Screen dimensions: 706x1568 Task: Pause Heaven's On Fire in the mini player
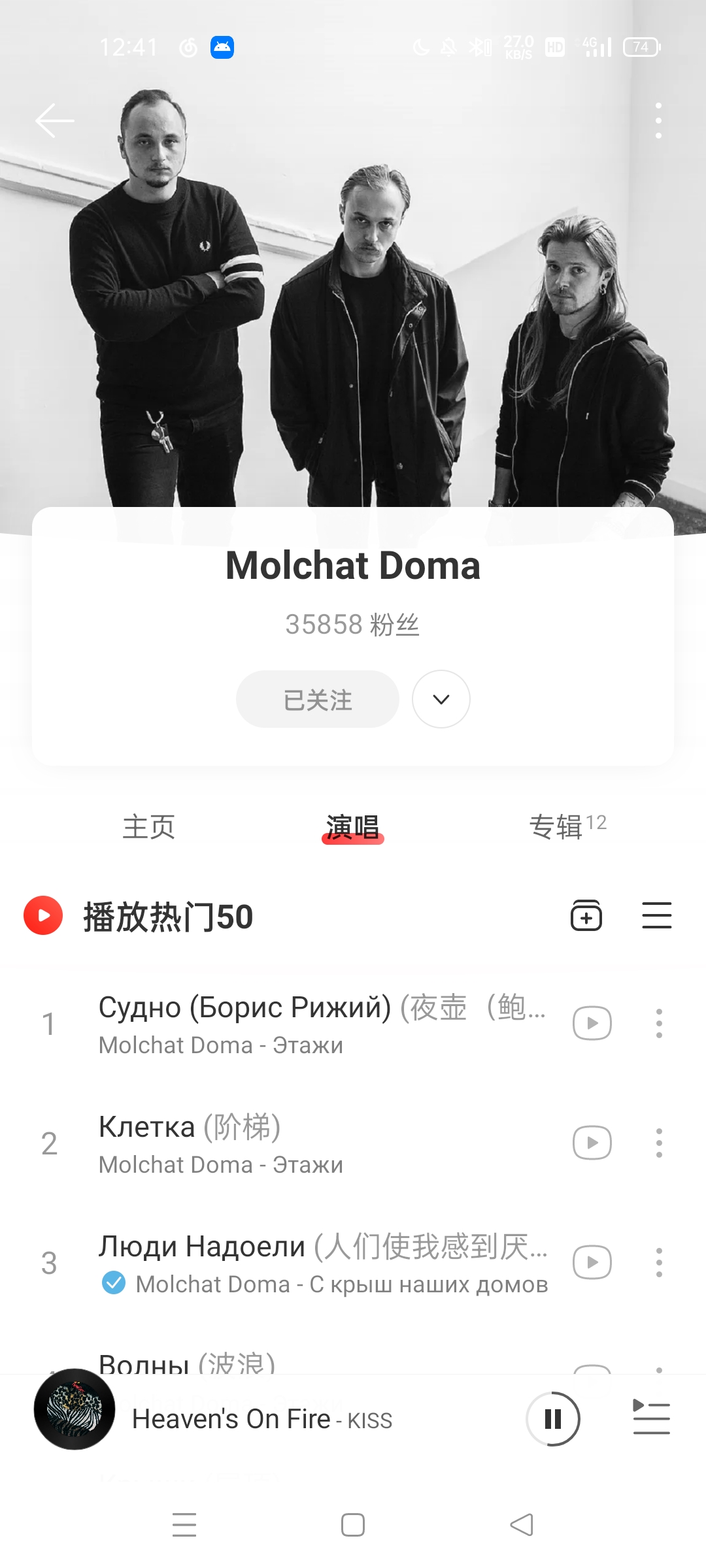coord(553,1419)
